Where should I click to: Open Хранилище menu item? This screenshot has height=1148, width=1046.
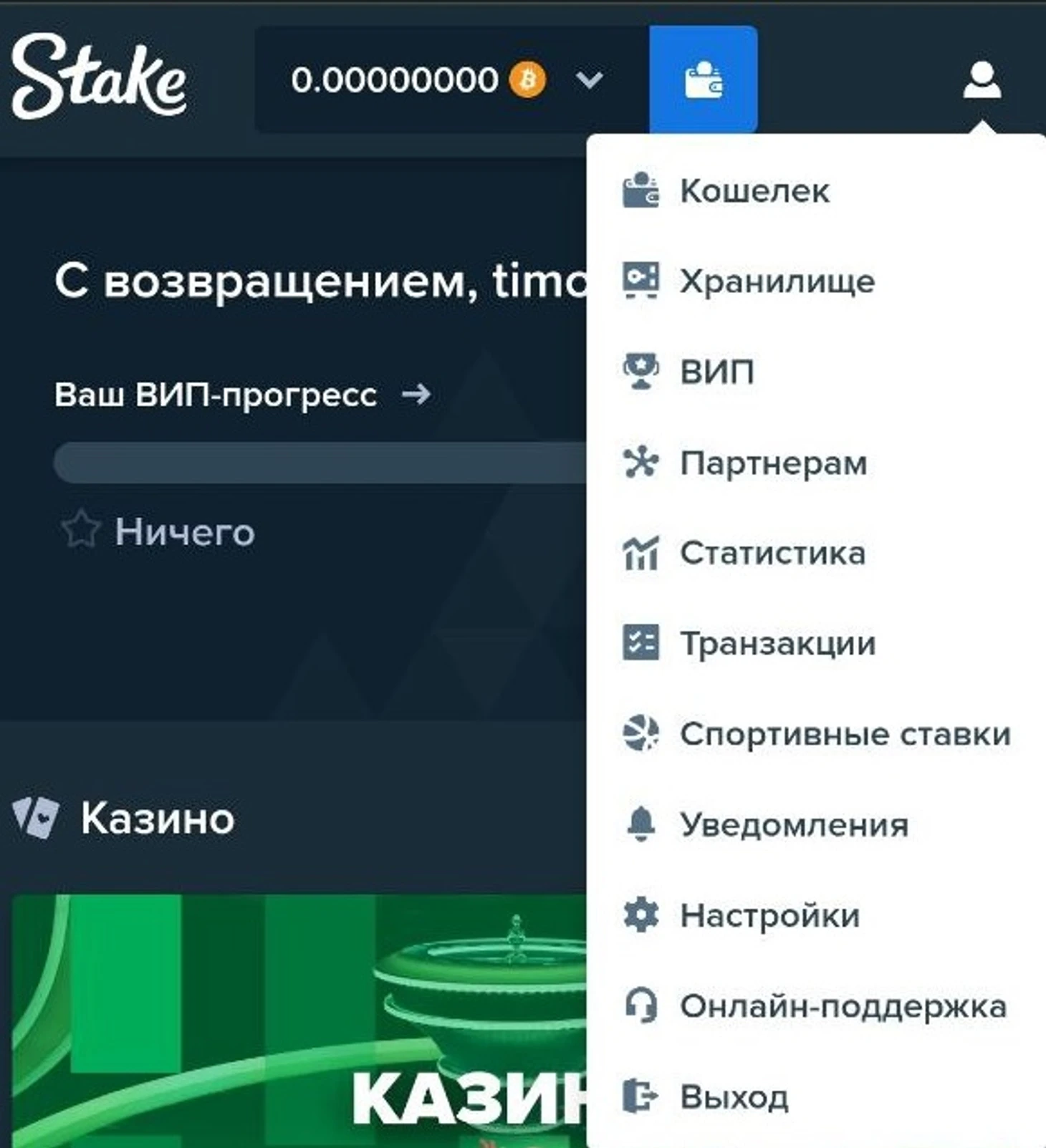tap(777, 281)
